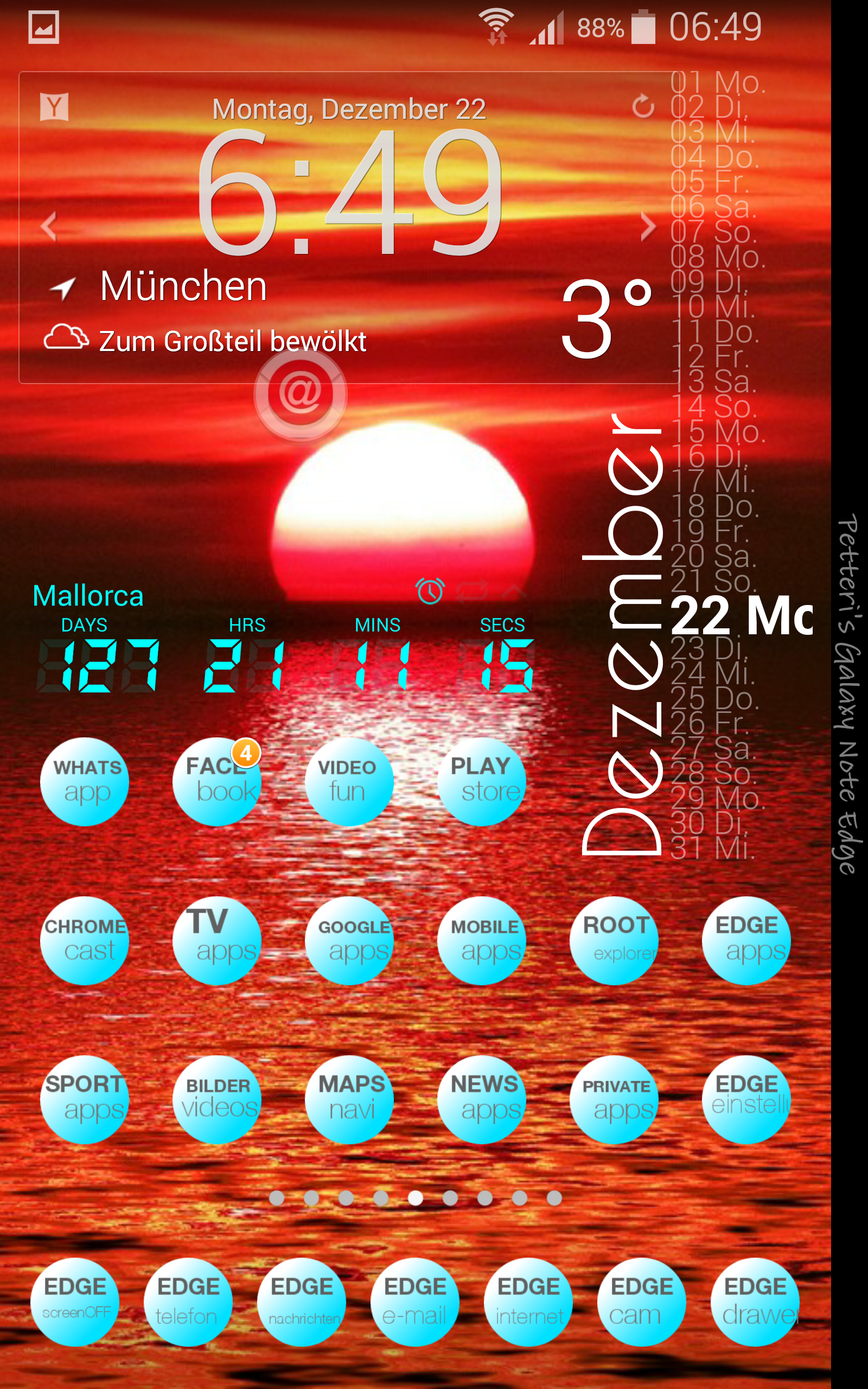Open the TV apps folder
This screenshot has height=1389, width=868.
pyautogui.click(x=217, y=941)
